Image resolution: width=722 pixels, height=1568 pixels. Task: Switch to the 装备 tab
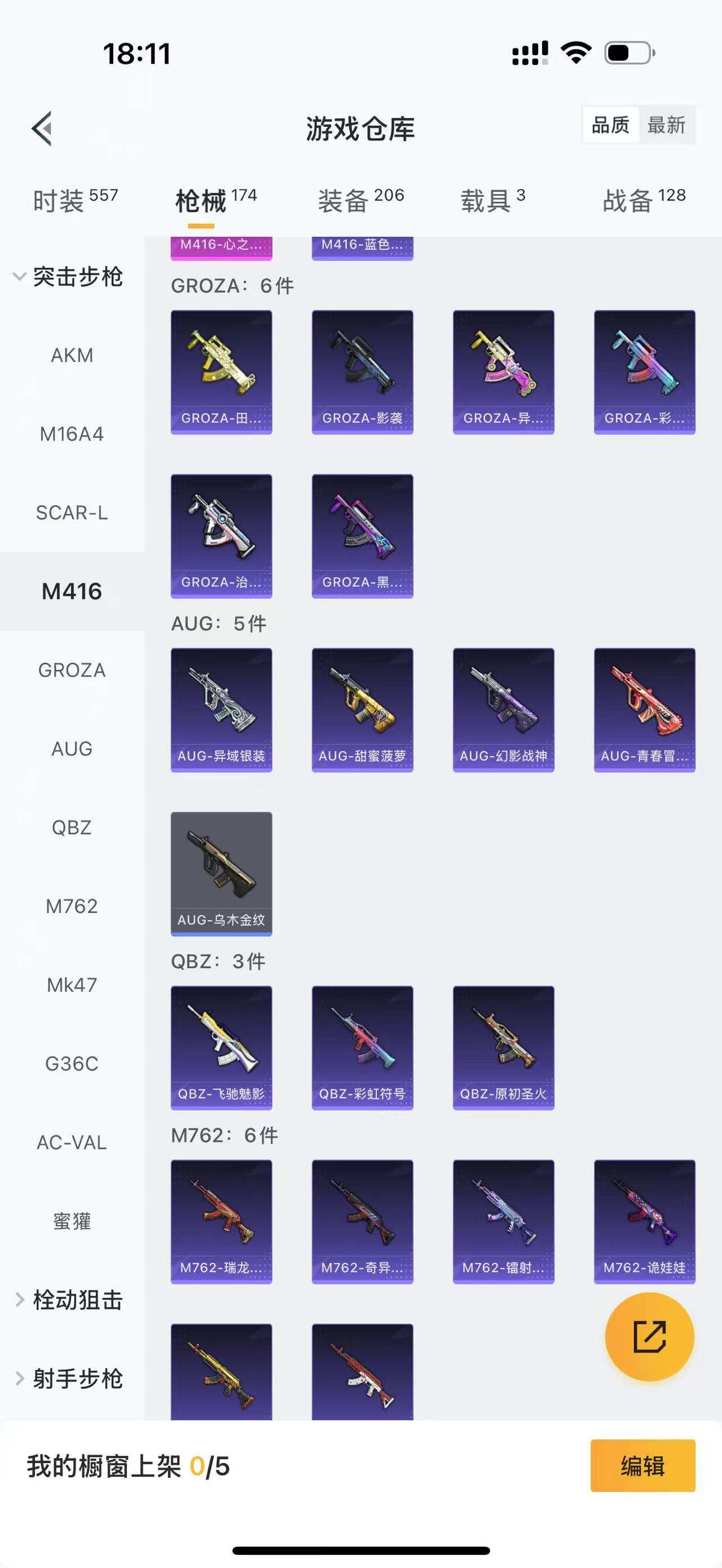[x=360, y=200]
